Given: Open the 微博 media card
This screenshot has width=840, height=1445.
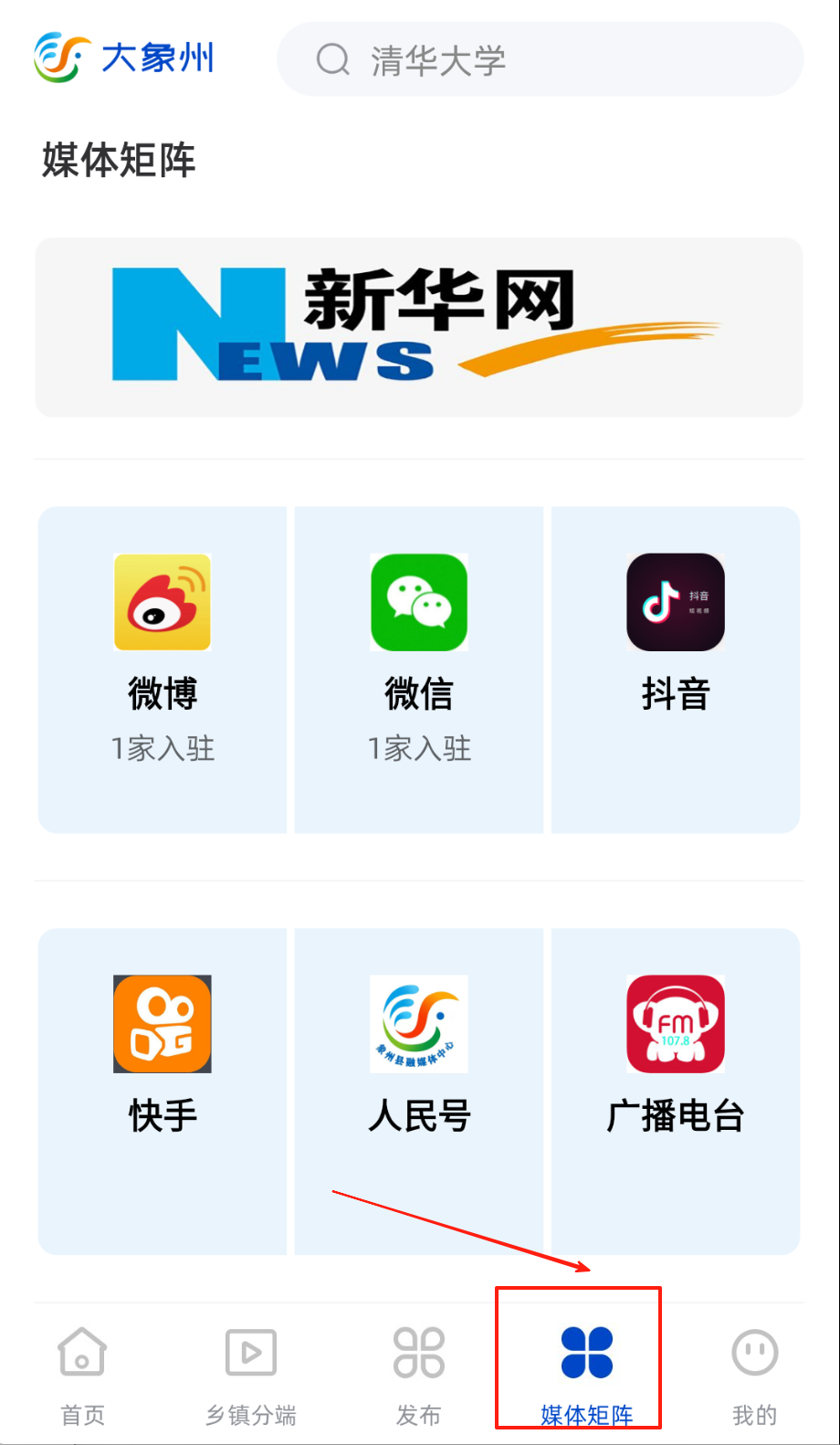Looking at the screenshot, I should click(163, 669).
